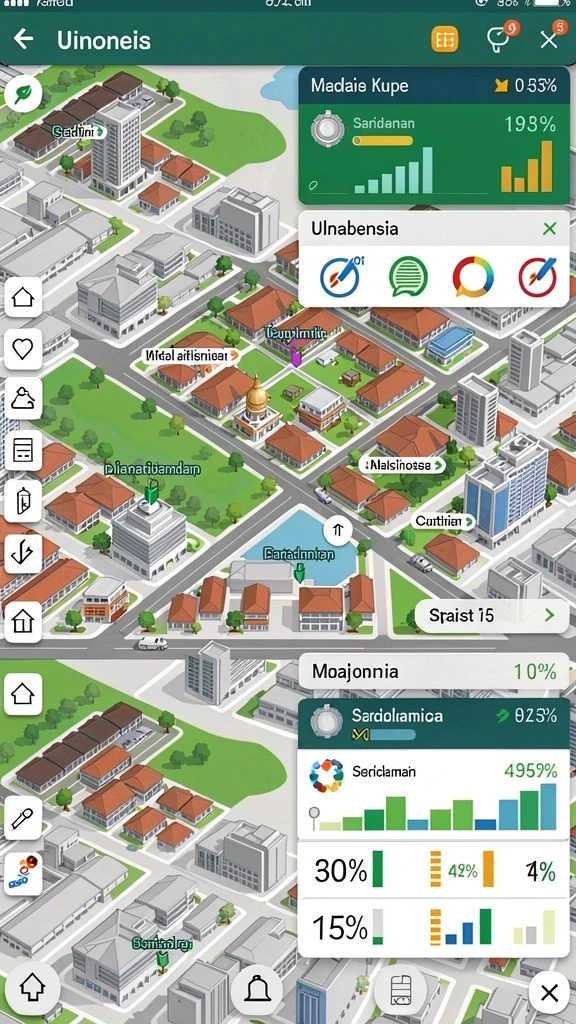The image size is (576, 1024).
Task: Tap the up-arrow button at bottom left
Action: pos(32,989)
